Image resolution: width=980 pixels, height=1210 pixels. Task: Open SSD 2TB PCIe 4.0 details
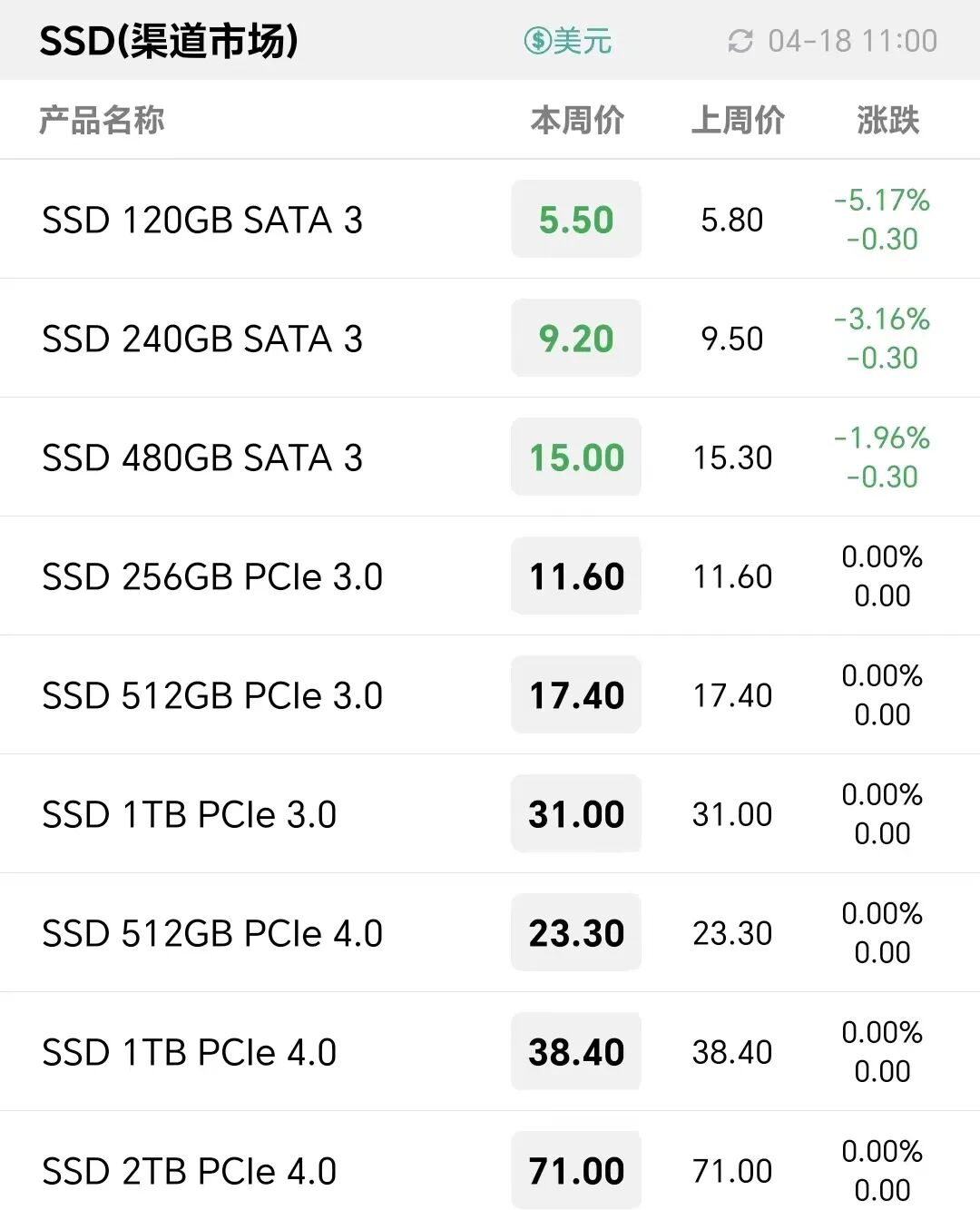point(189,1171)
